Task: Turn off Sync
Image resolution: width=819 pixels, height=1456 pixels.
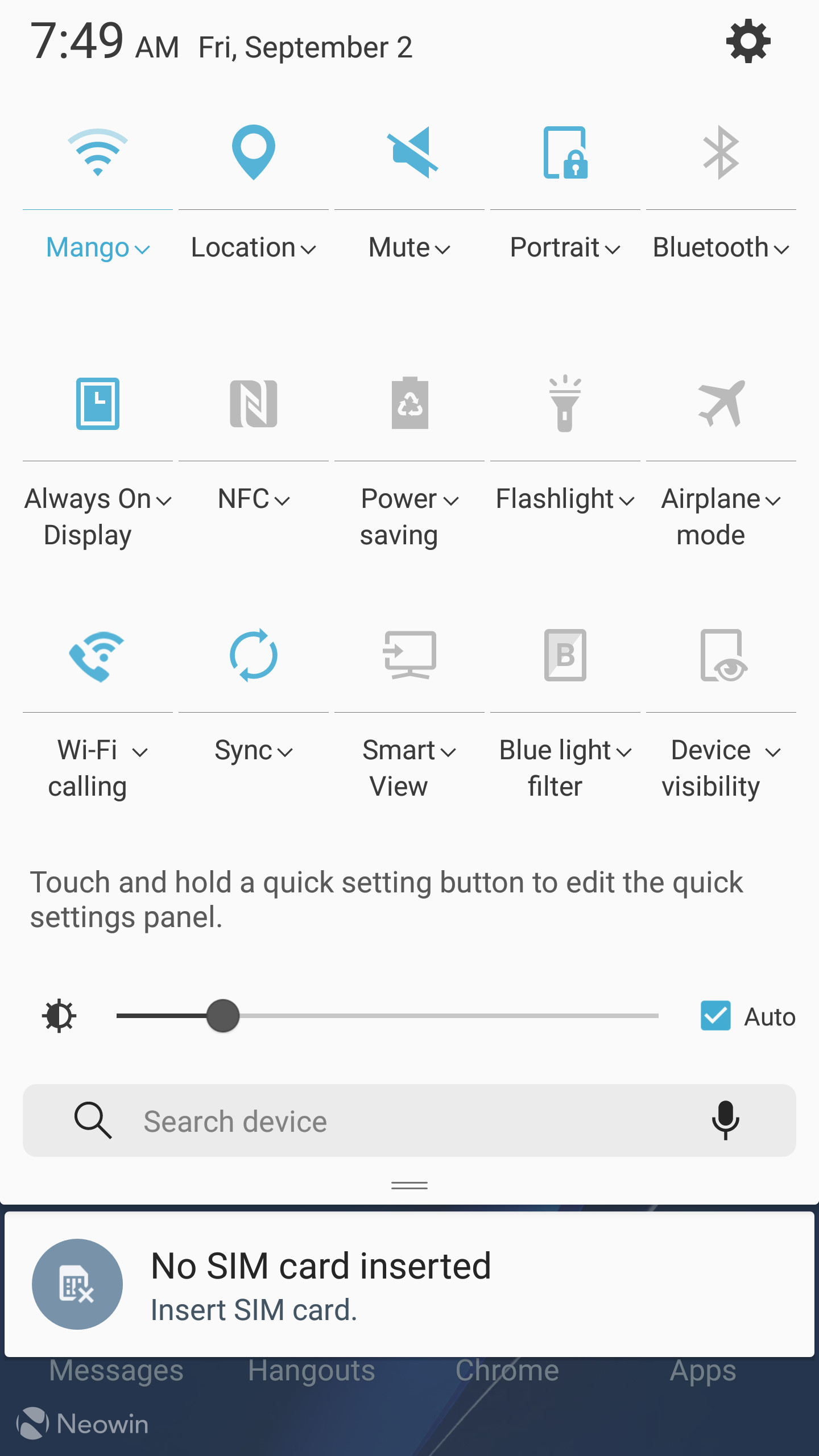Action: [x=254, y=655]
